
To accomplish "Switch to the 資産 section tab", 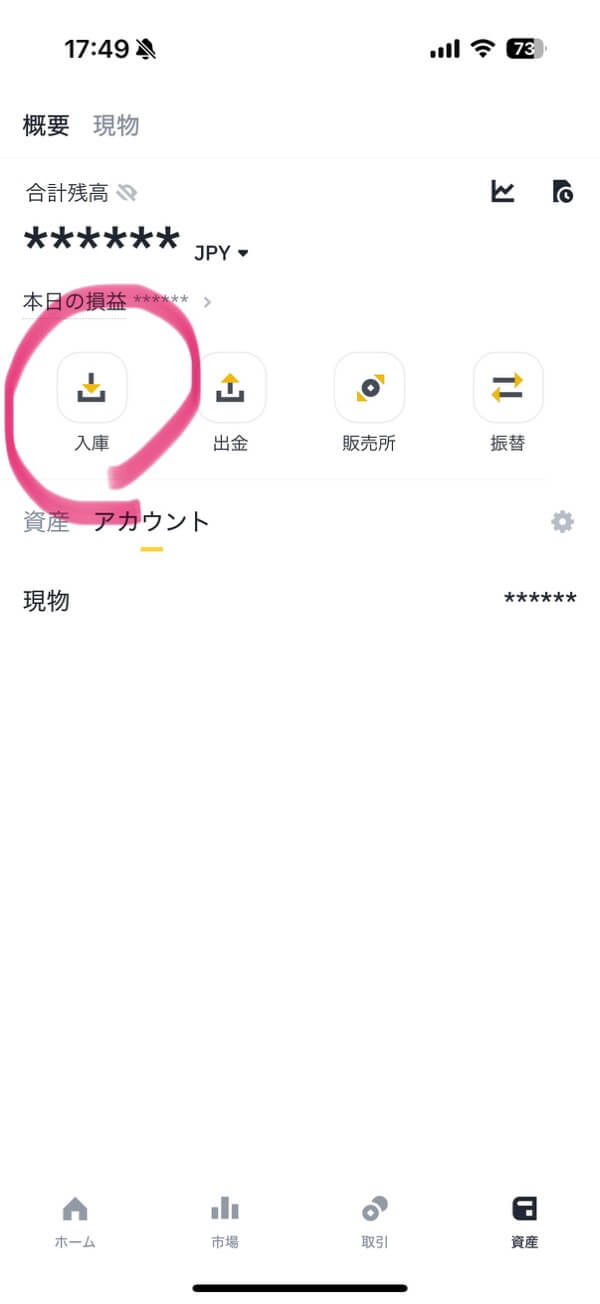I will click(x=46, y=521).
